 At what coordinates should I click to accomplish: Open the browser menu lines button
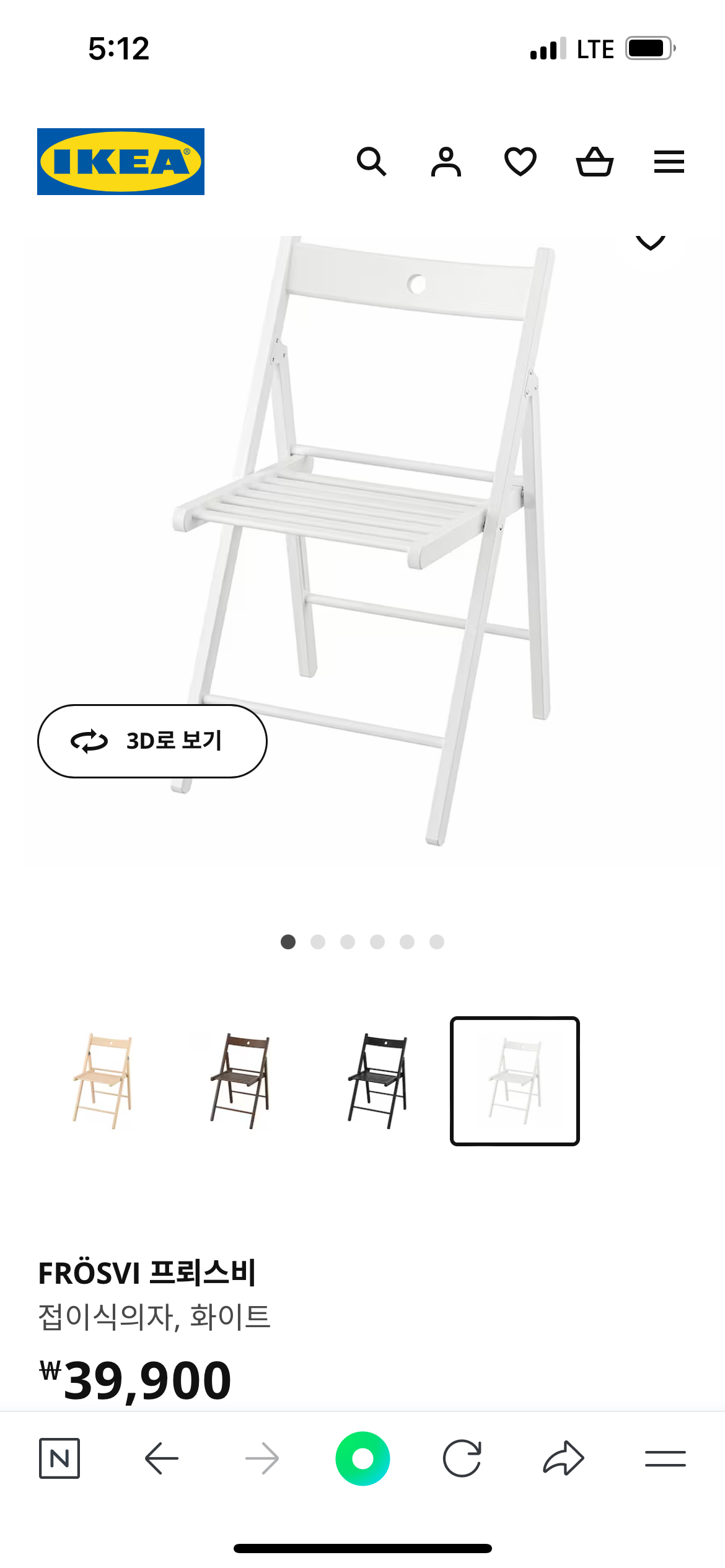point(665,1459)
